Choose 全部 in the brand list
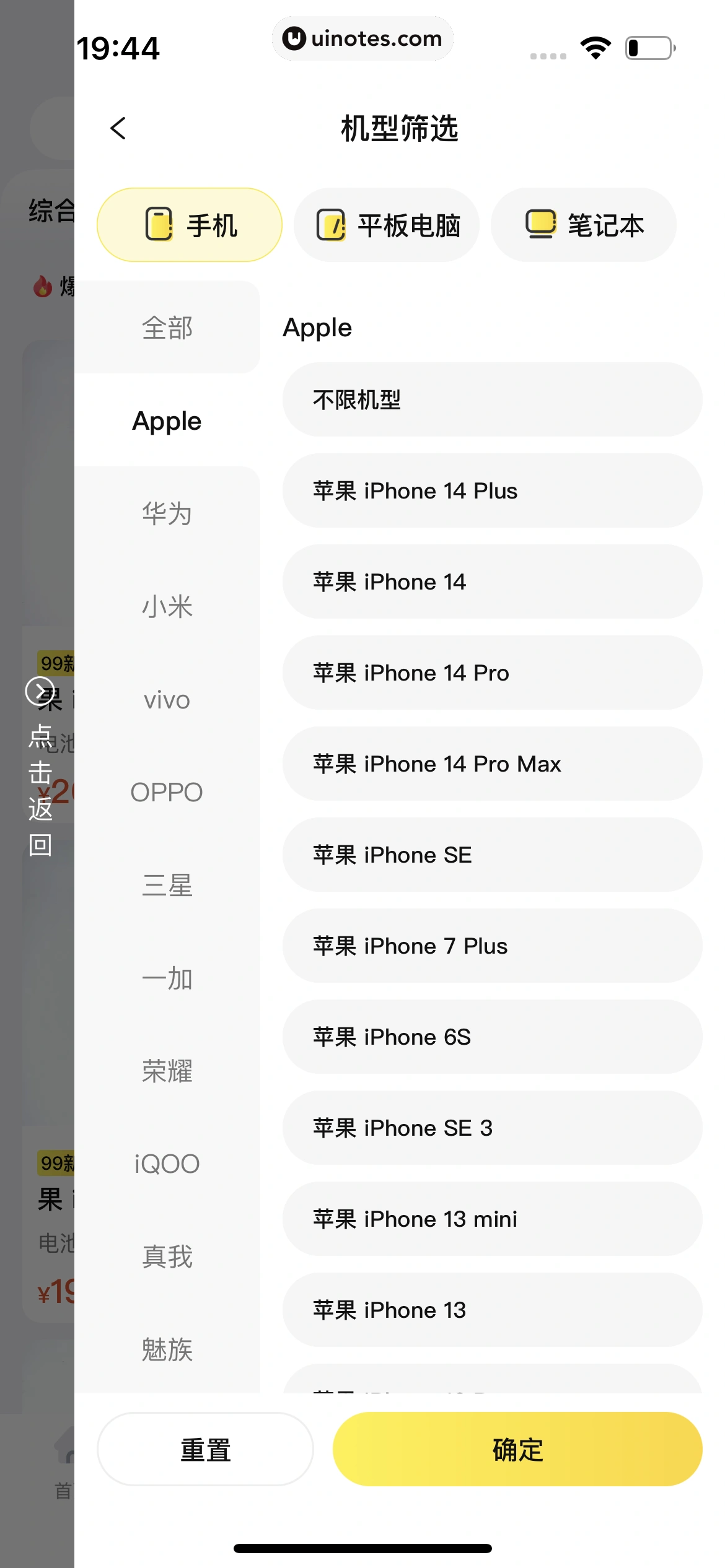 (x=167, y=328)
